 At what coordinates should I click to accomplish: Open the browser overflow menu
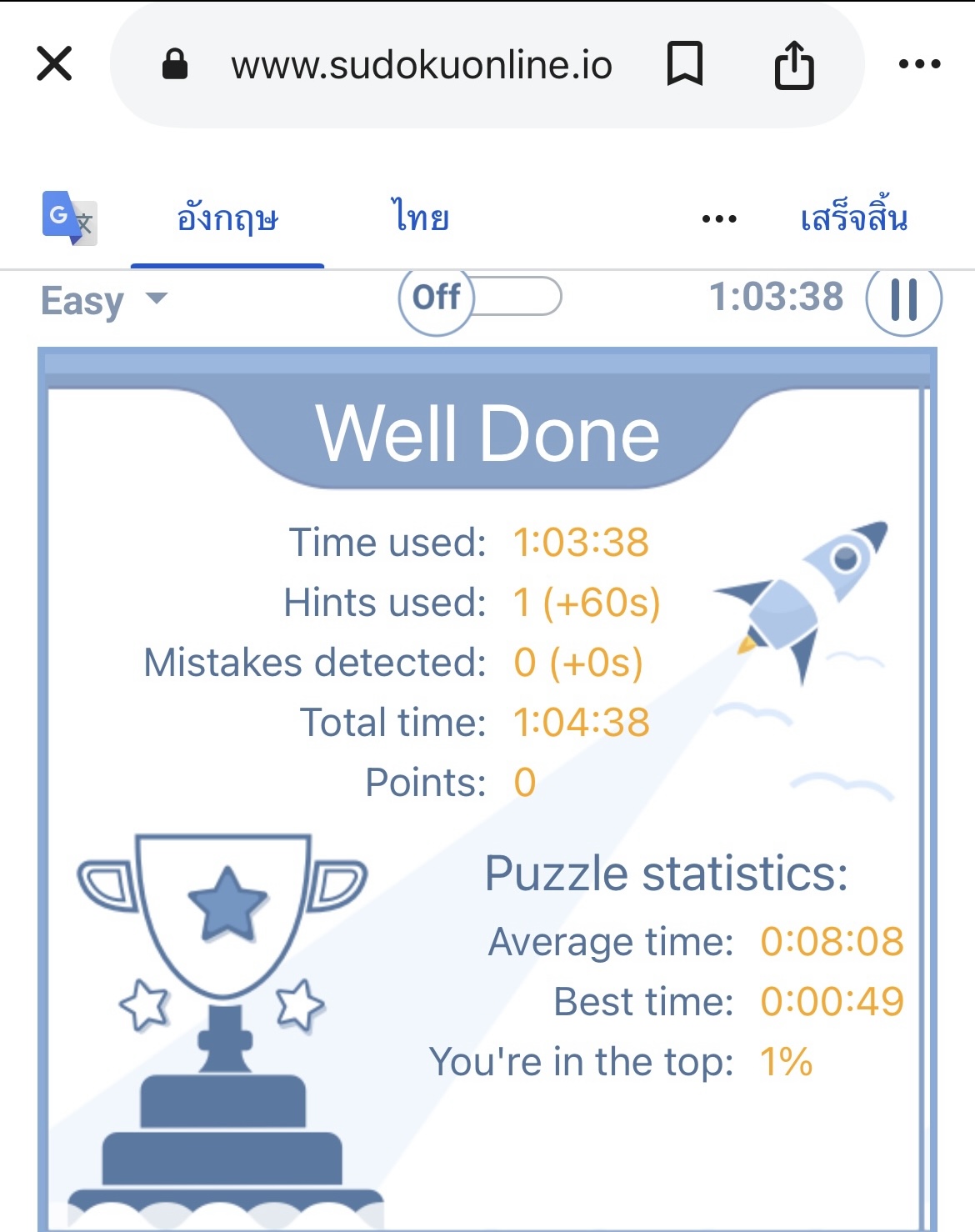click(x=919, y=64)
